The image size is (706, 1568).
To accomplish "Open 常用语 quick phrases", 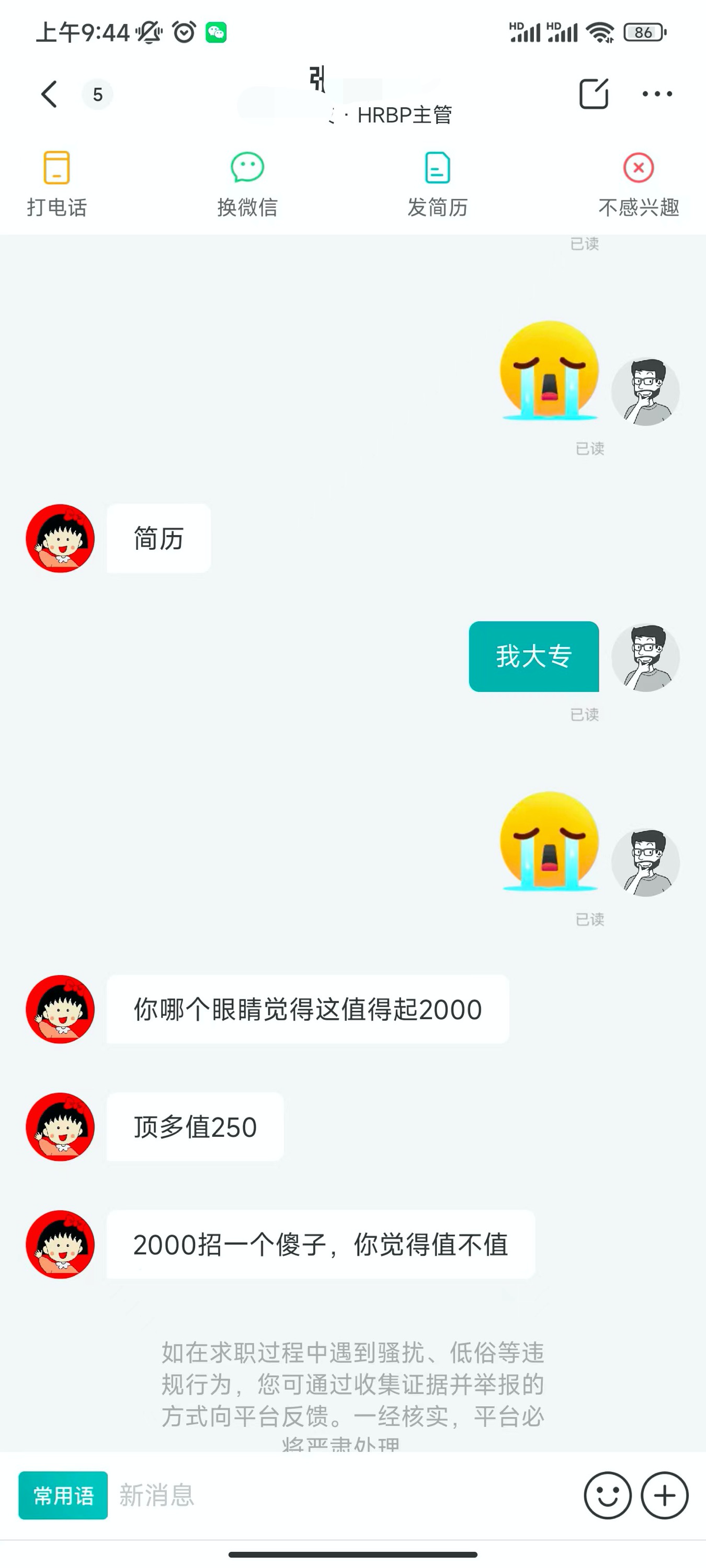I will (63, 1495).
